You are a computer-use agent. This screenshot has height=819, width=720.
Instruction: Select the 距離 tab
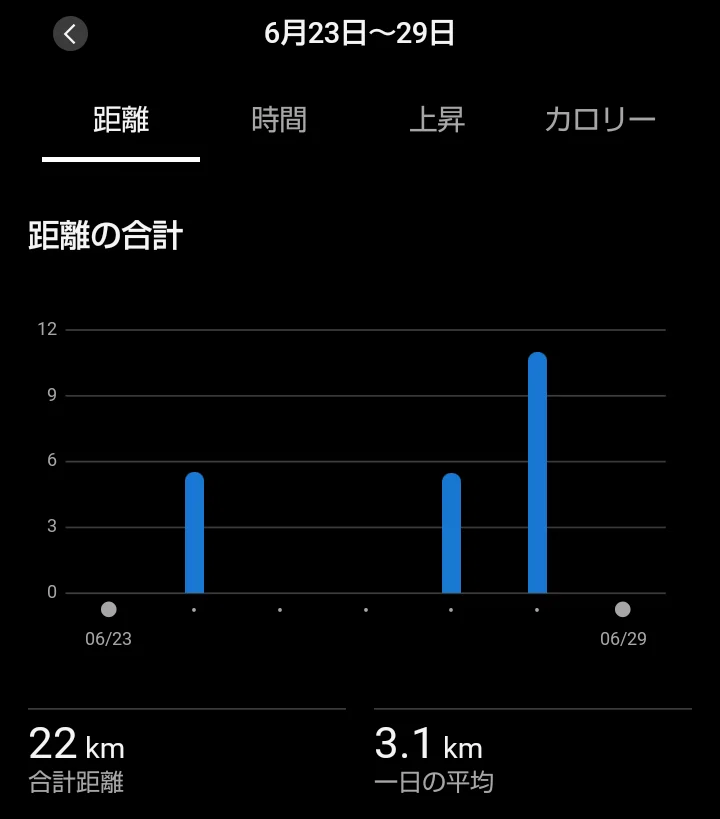click(x=121, y=120)
